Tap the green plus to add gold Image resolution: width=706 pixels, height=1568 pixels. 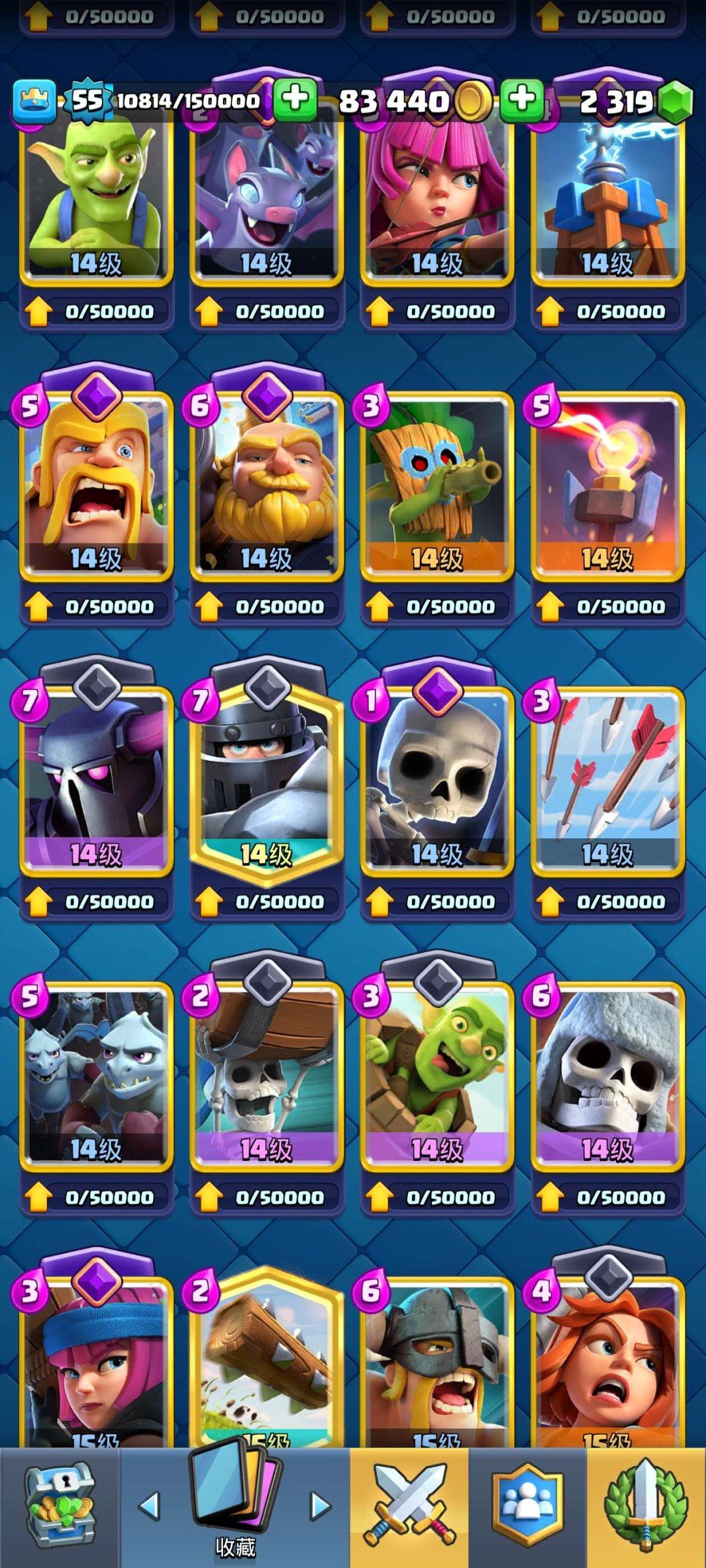point(522,100)
